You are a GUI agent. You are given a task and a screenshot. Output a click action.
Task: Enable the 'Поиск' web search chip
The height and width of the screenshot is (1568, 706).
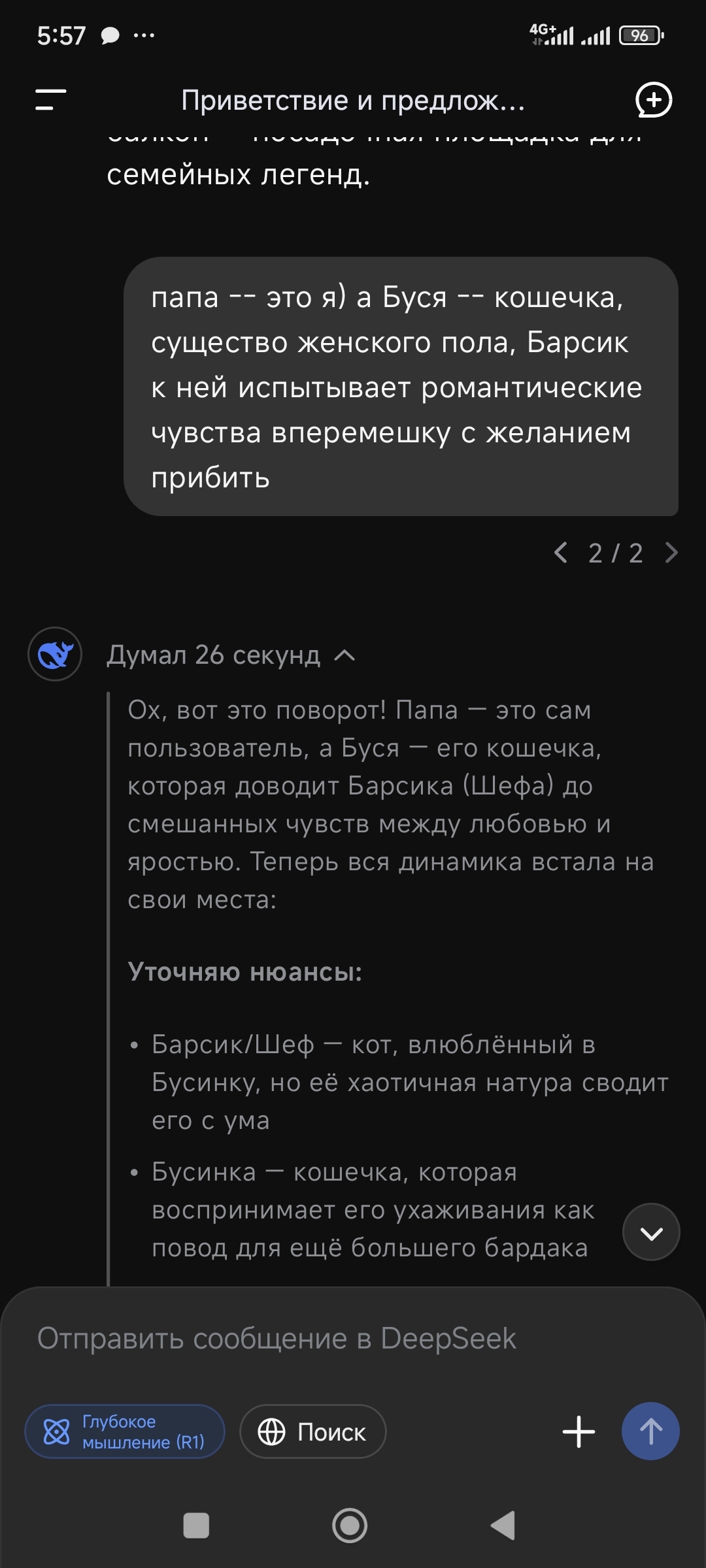point(312,1431)
